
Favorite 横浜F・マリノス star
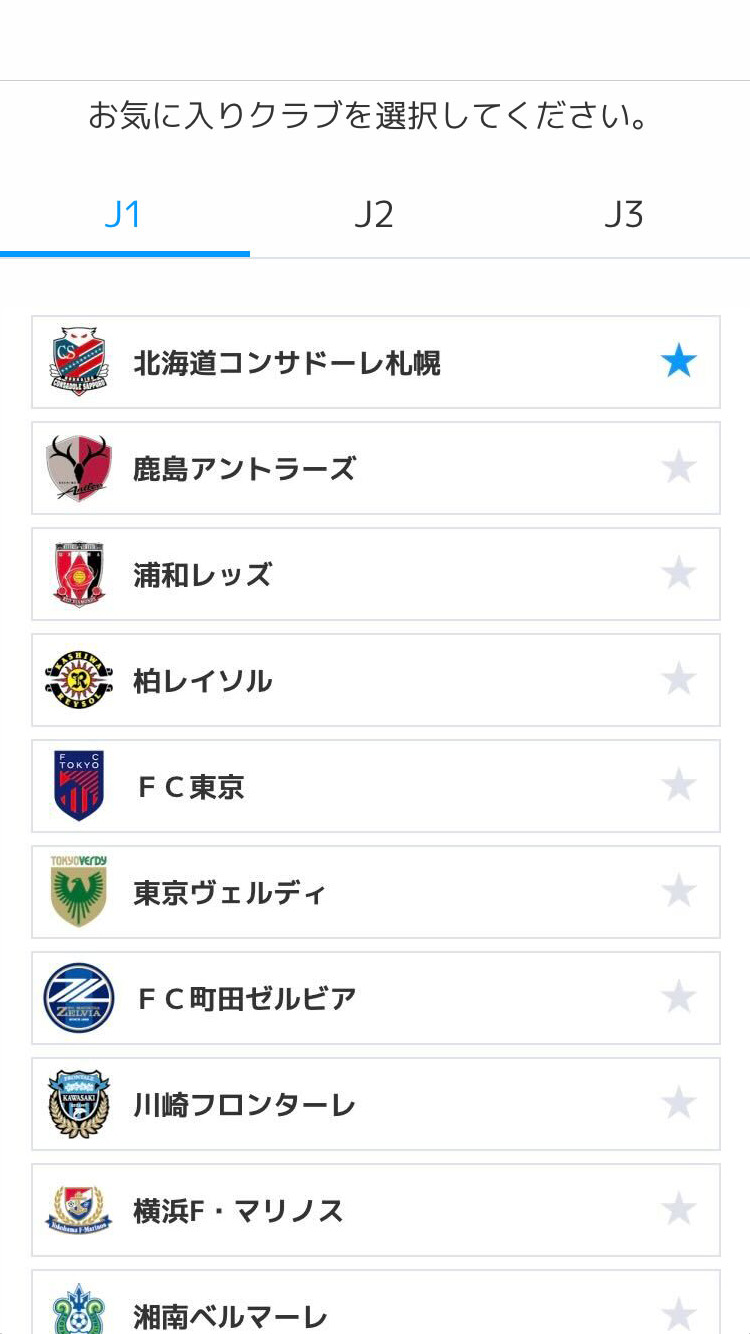678,1210
